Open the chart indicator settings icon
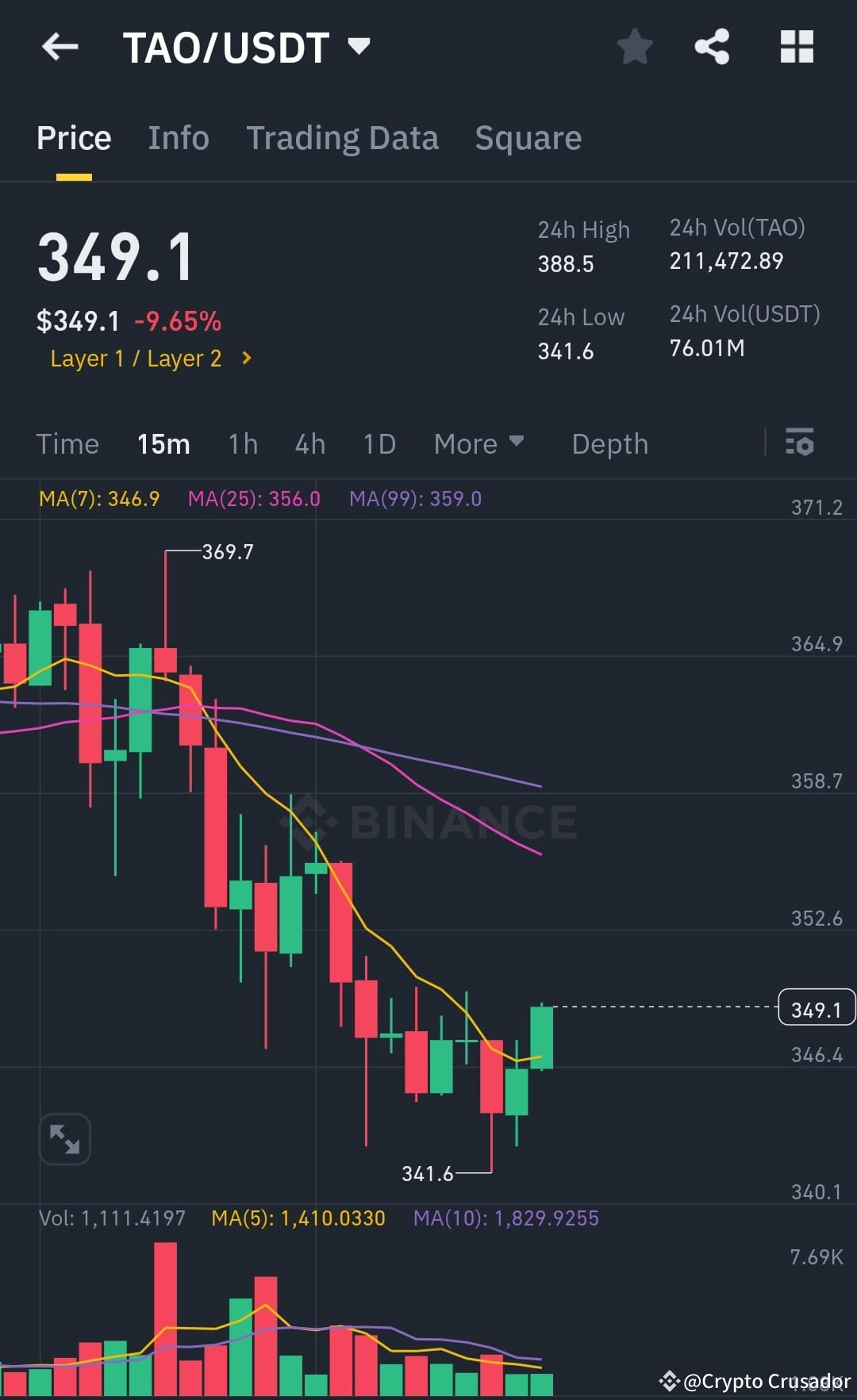 click(800, 443)
